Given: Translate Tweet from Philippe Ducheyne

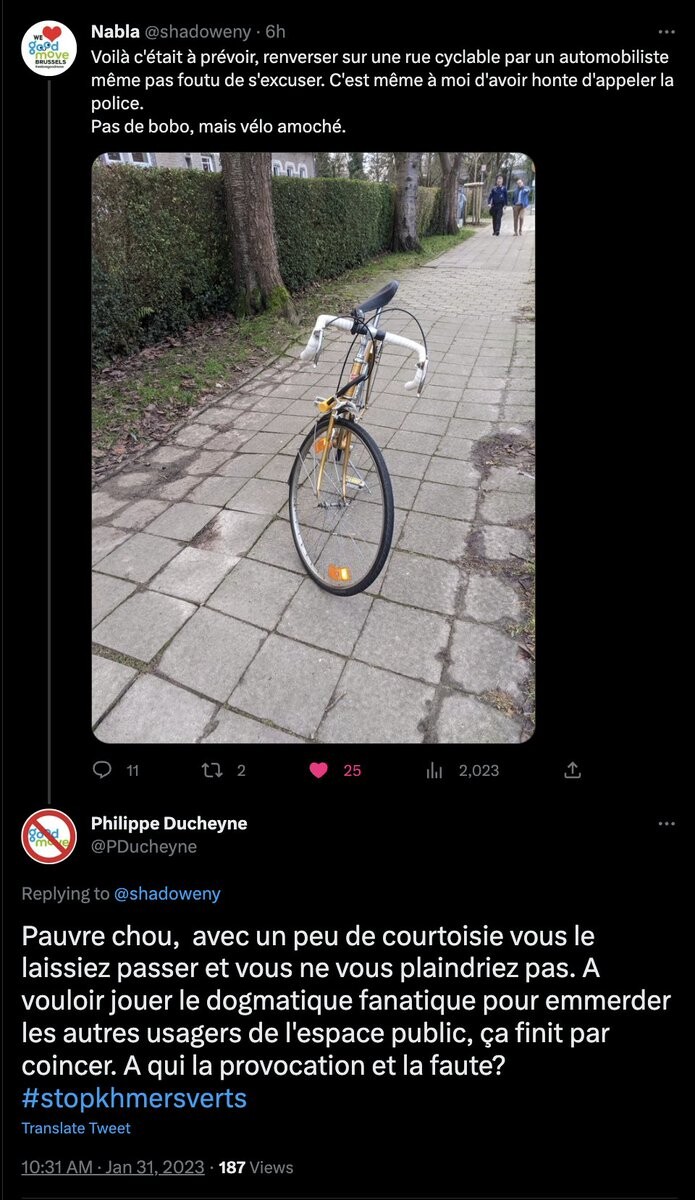Looking at the screenshot, I should click(76, 1128).
